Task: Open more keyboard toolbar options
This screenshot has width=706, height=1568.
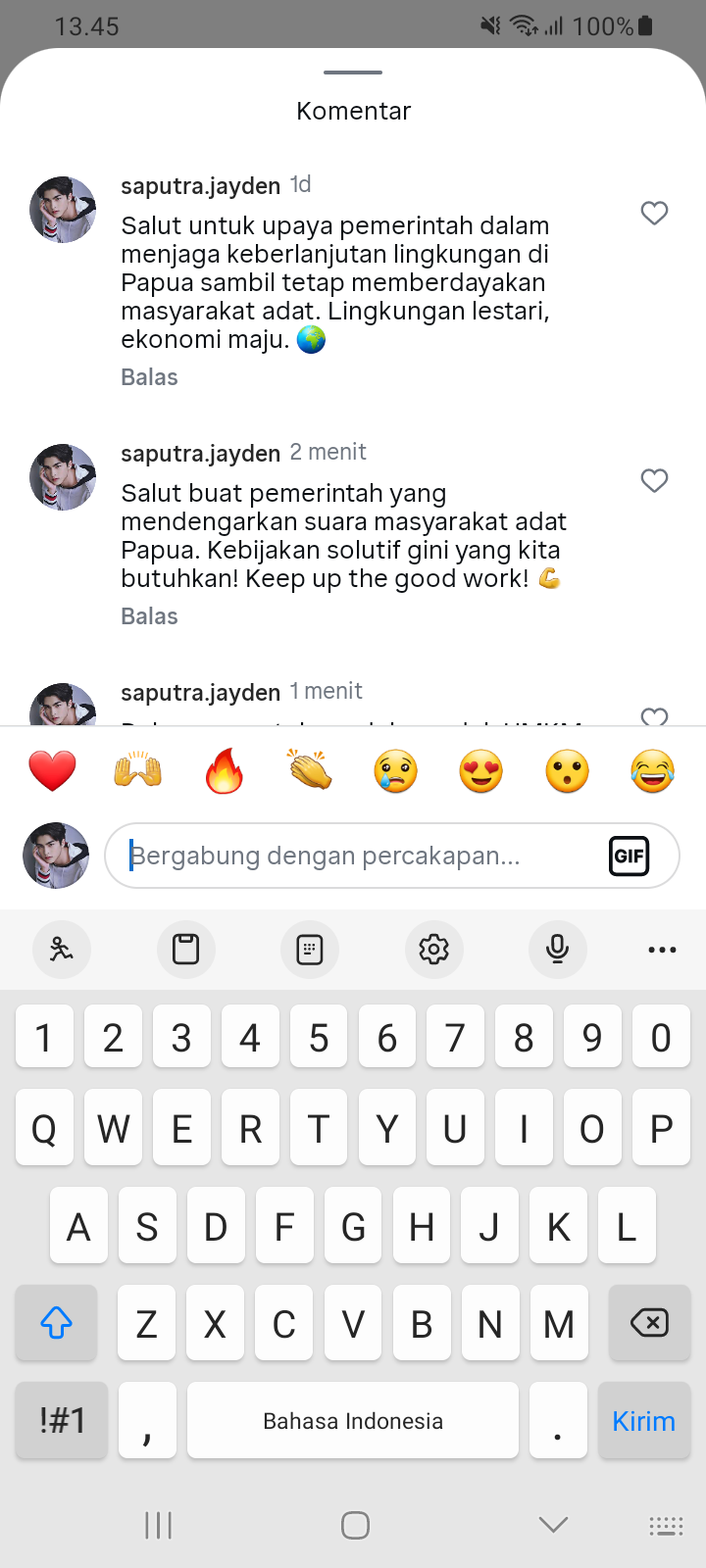Action: (x=662, y=949)
